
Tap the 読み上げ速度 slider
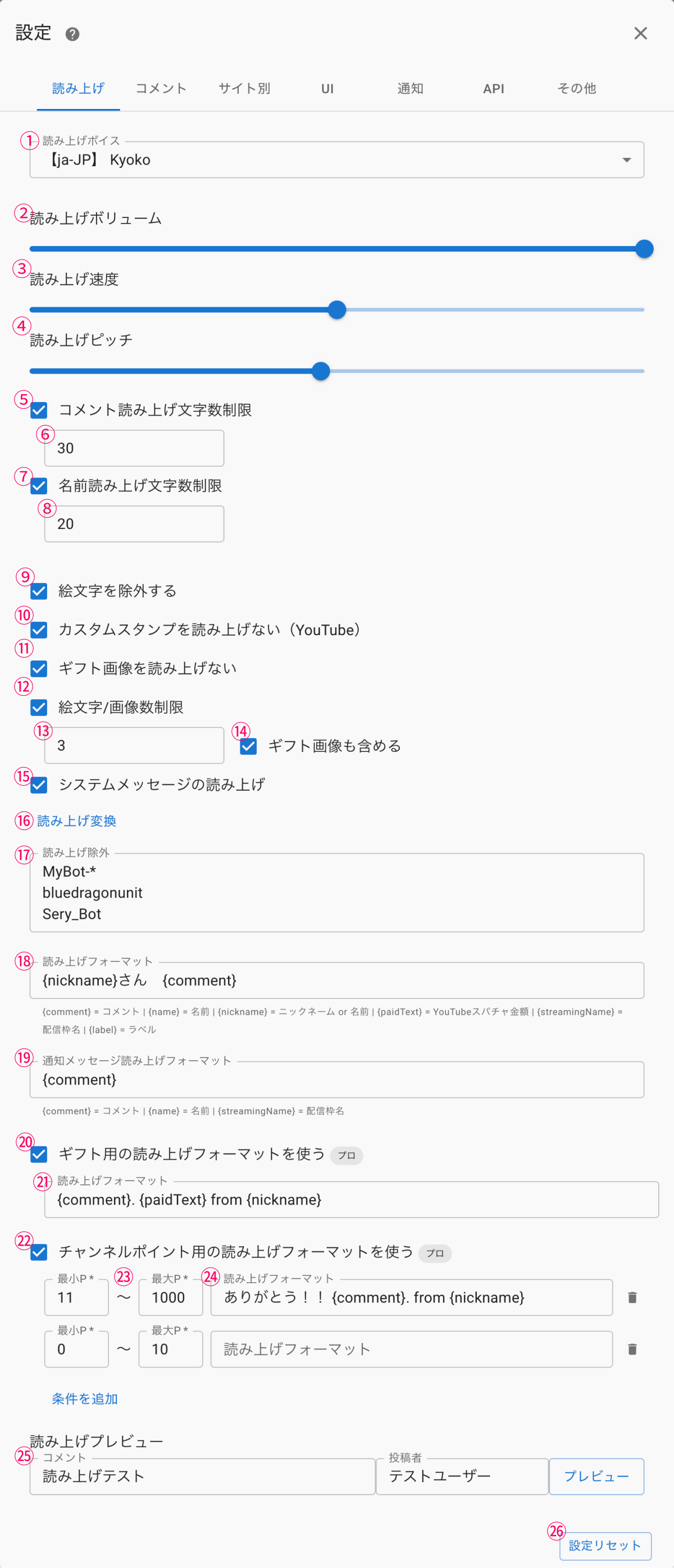point(336,310)
